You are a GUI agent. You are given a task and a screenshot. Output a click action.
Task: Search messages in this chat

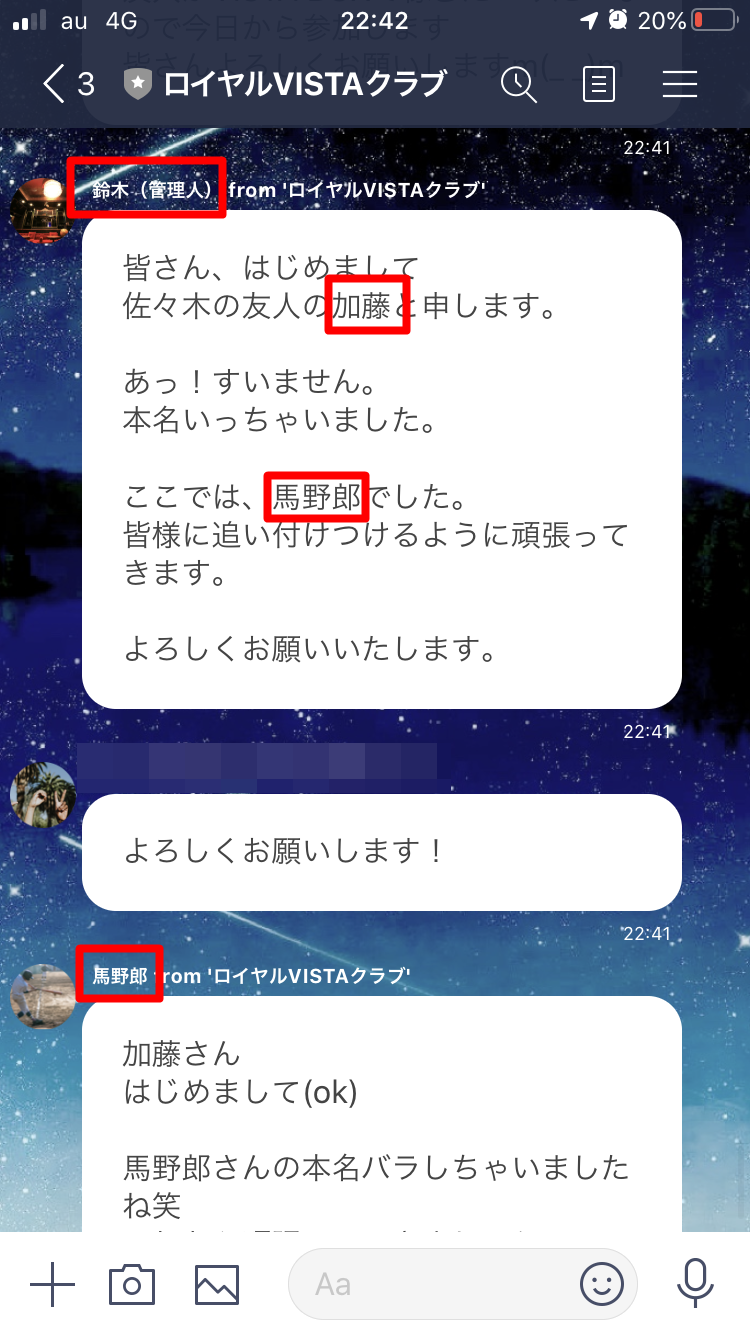coord(519,85)
